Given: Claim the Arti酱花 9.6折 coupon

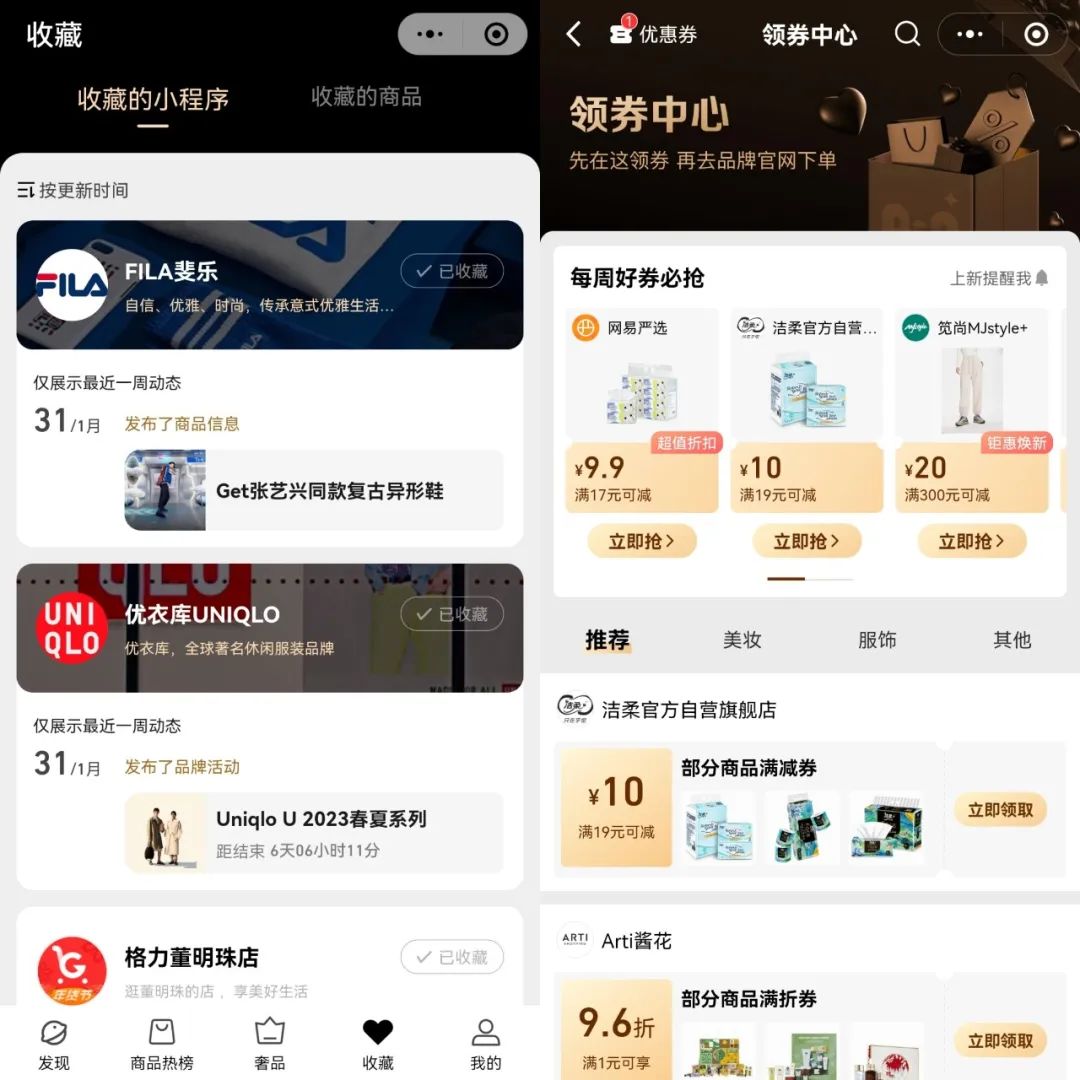Looking at the screenshot, I should pos(1000,1041).
